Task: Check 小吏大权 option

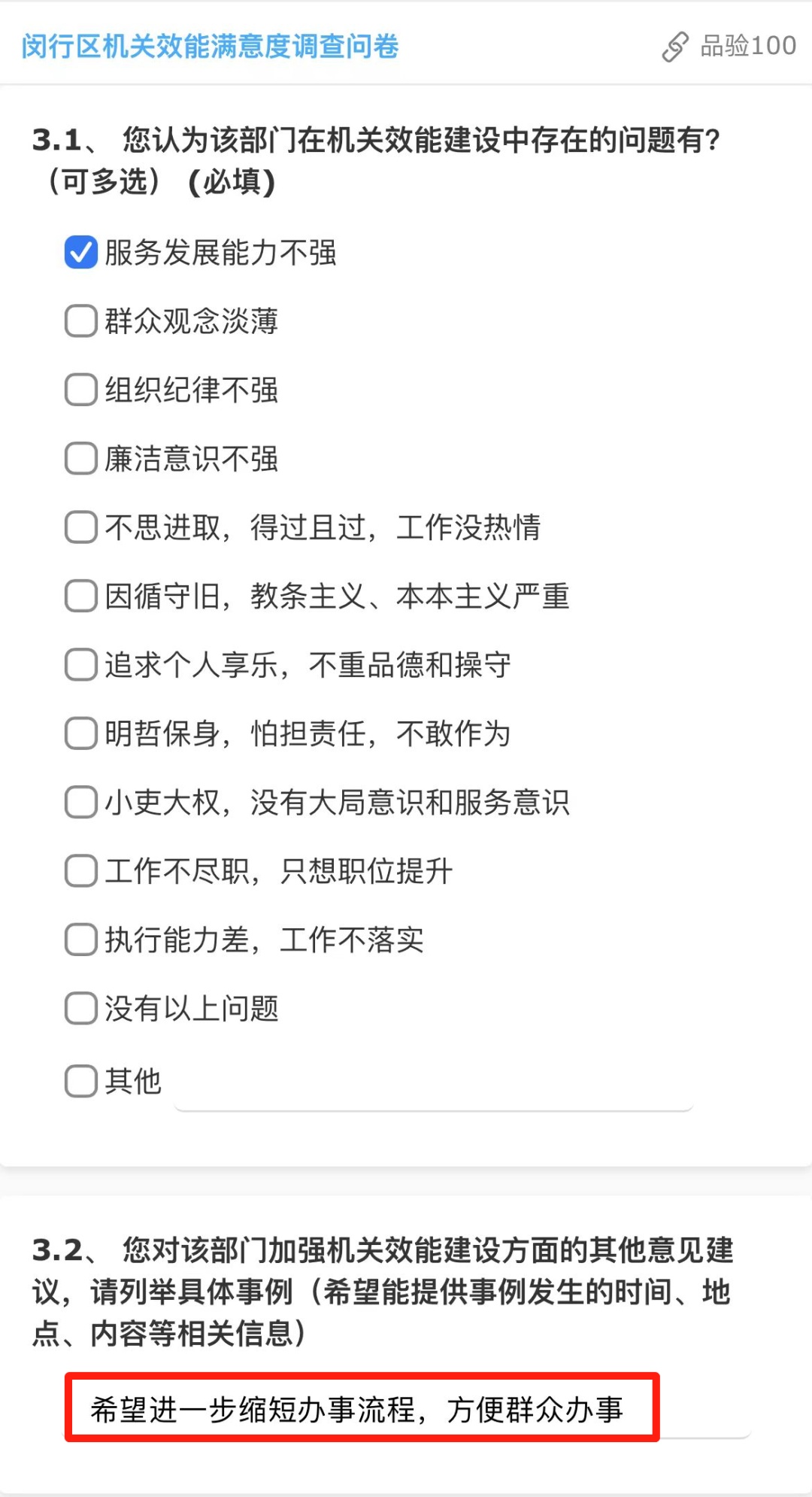Action: (81, 803)
